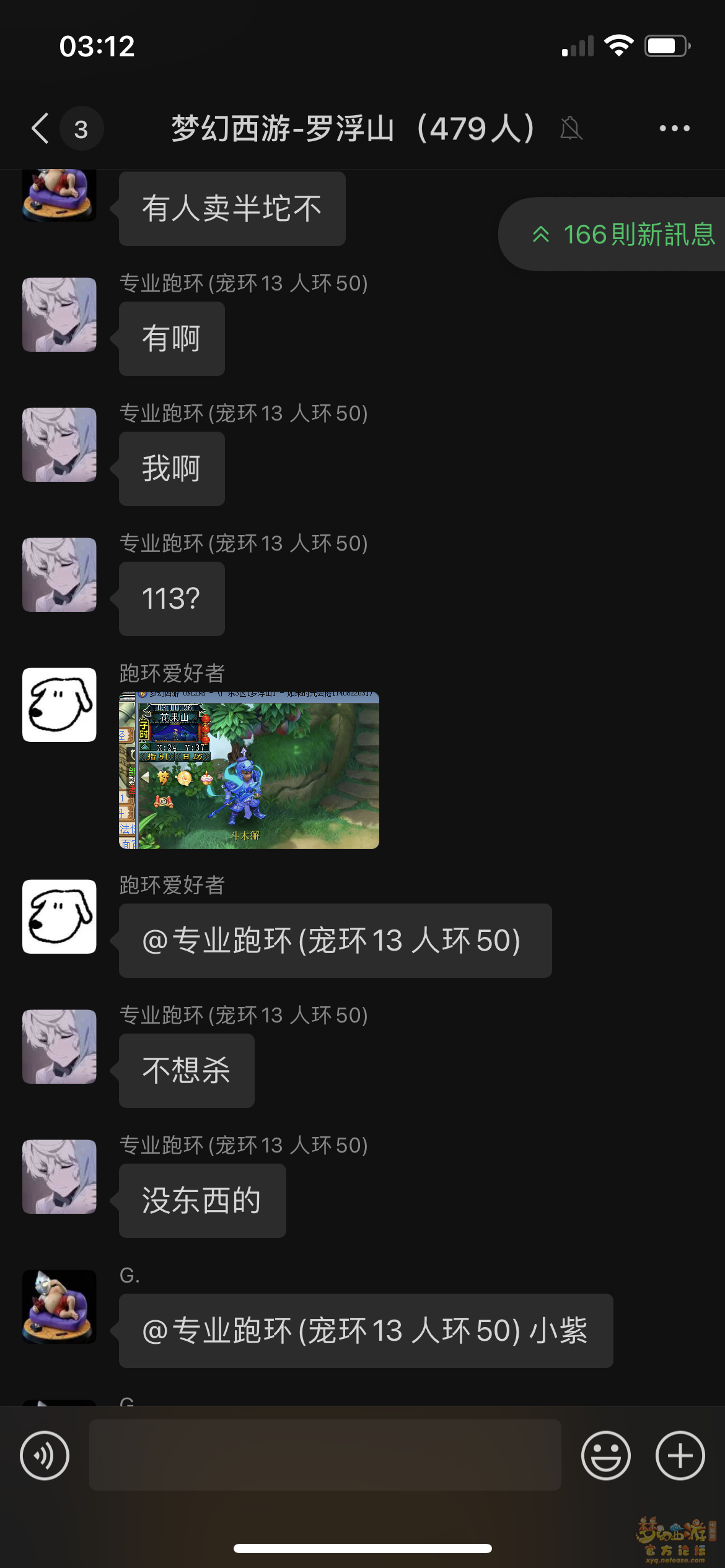This screenshot has height=1568, width=725.
Task: Open the game screenshot from 跑环爱好者
Action: [249, 770]
